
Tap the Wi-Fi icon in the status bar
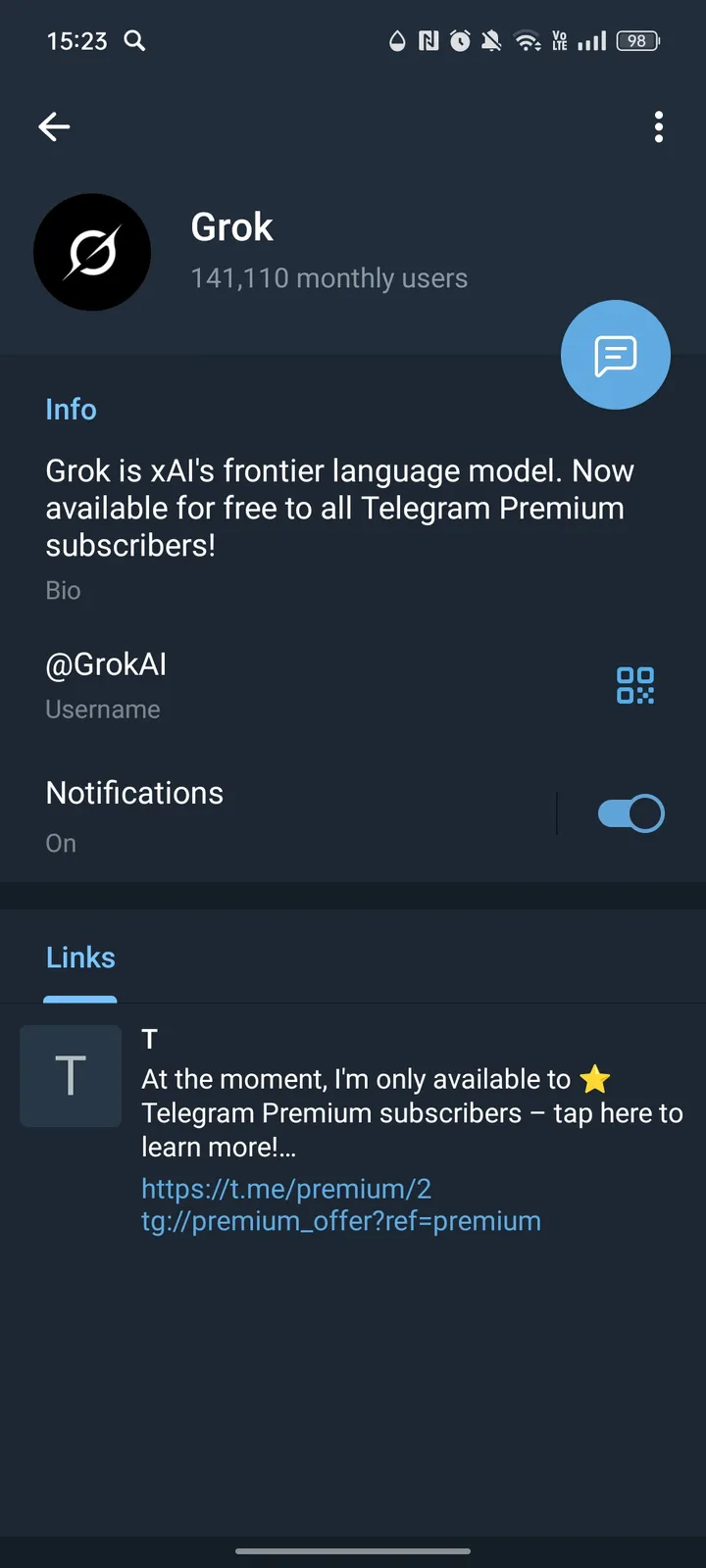tap(527, 41)
